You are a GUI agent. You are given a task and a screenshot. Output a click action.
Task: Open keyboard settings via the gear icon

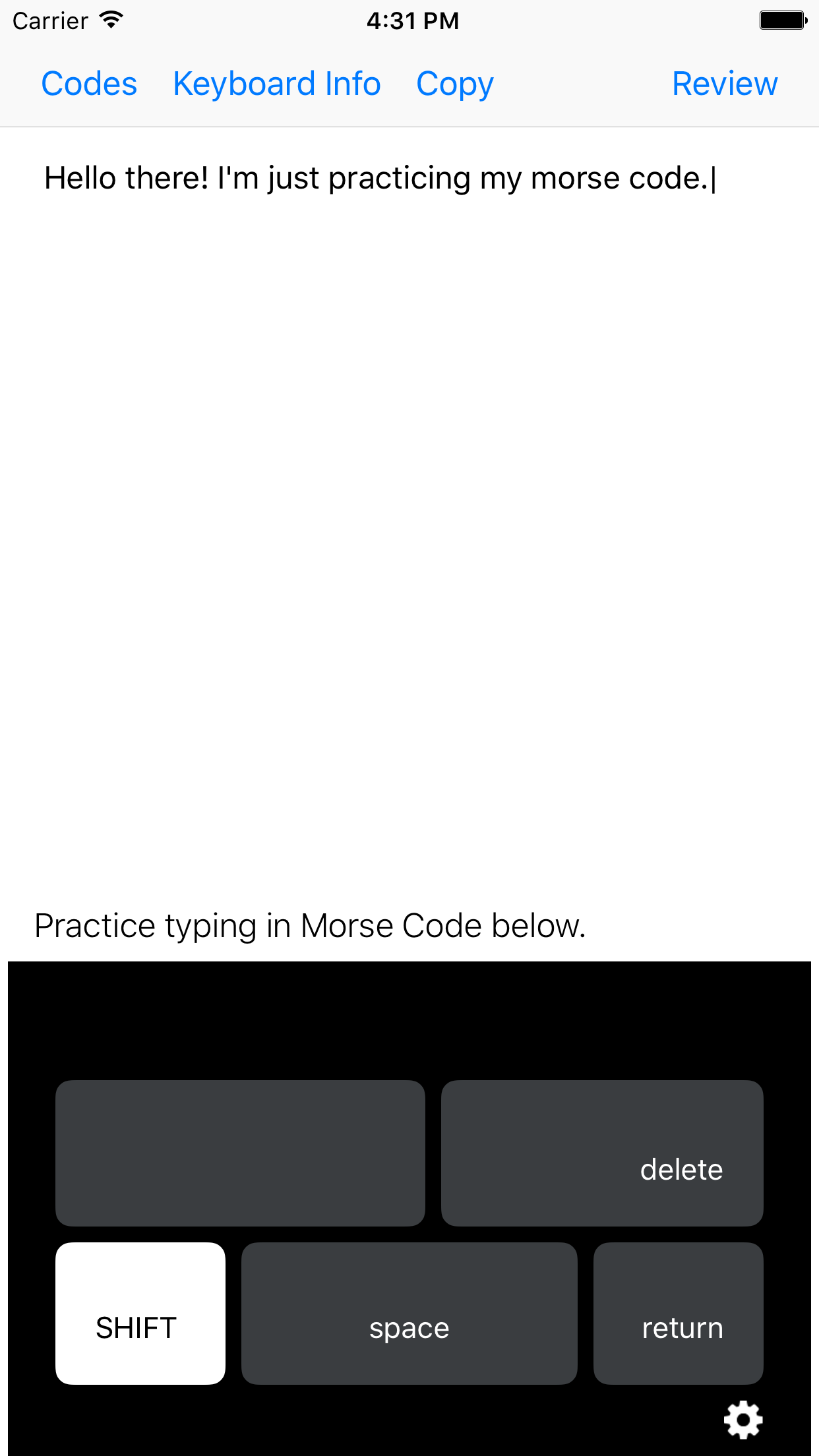pos(743,1419)
